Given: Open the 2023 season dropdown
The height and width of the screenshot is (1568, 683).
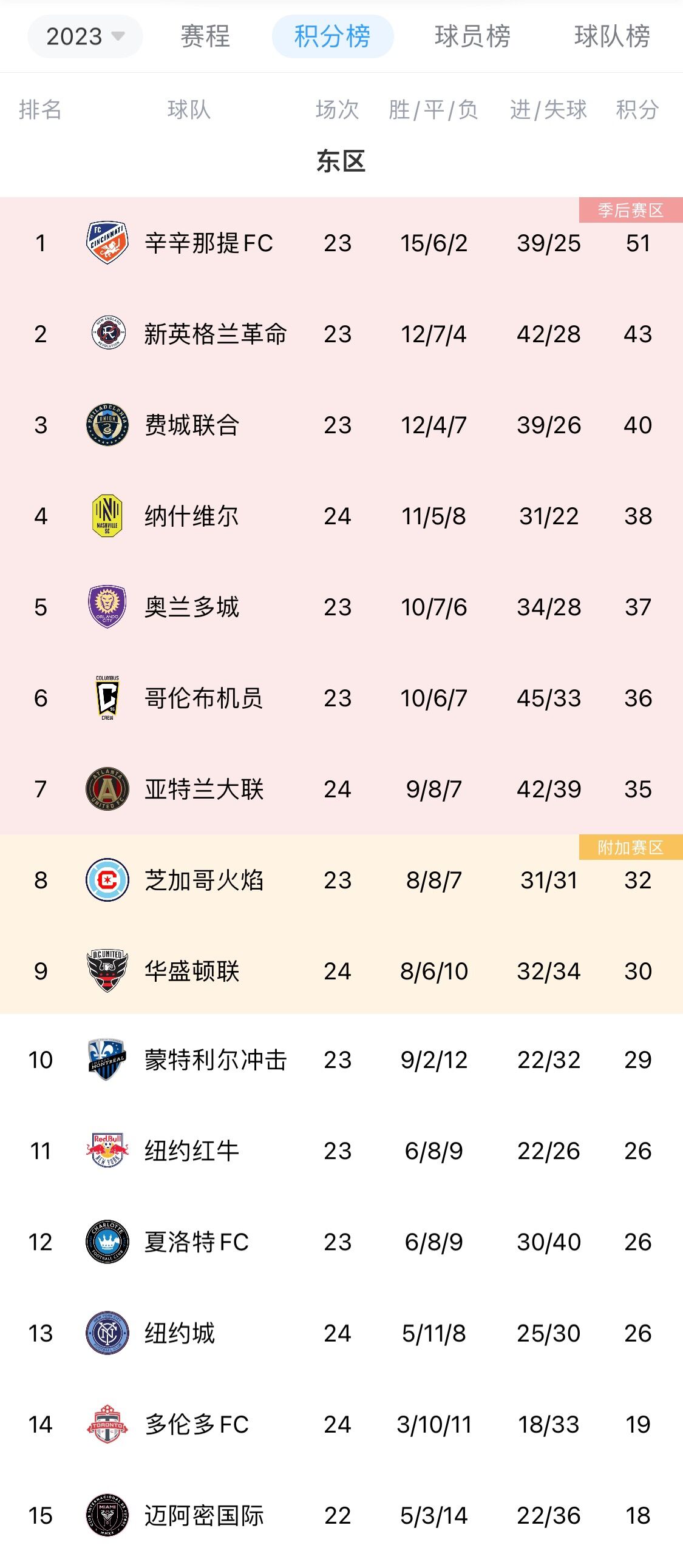Looking at the screenshot, I should (x=85, y=36).
